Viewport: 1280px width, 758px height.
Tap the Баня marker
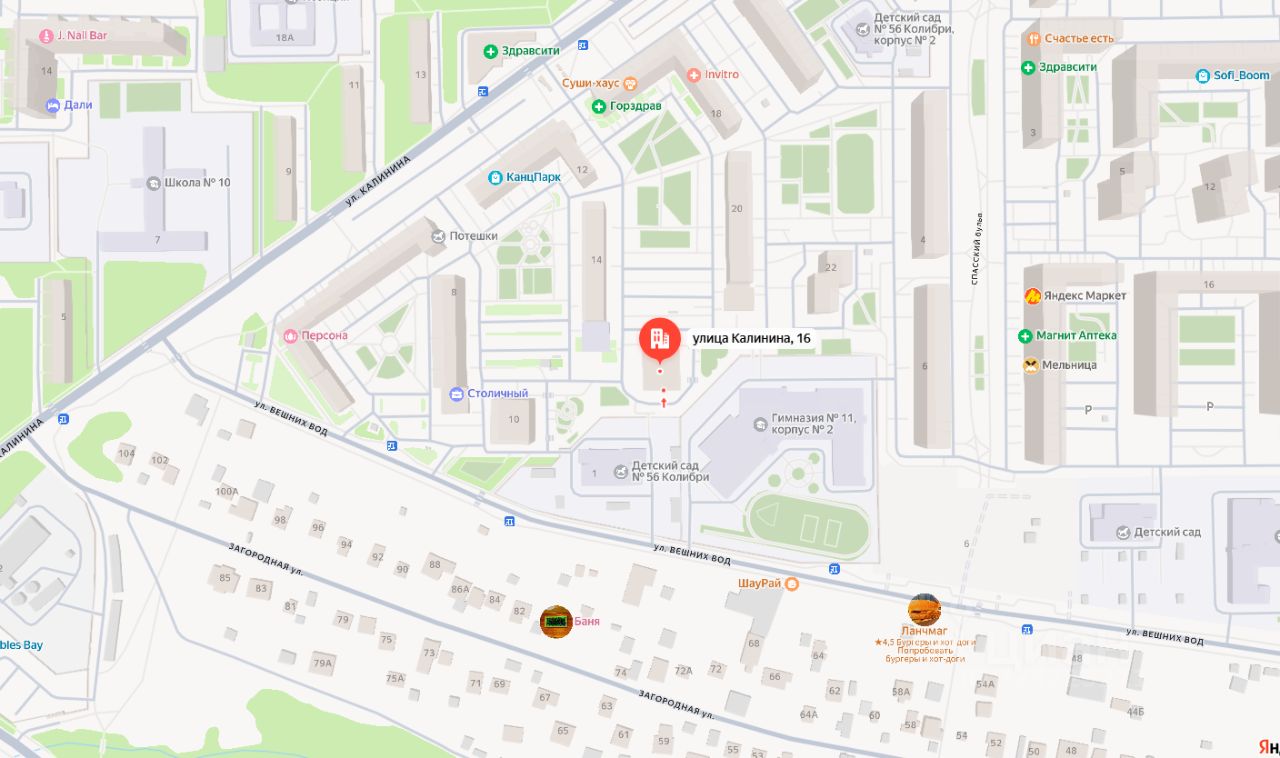[556, 621]
